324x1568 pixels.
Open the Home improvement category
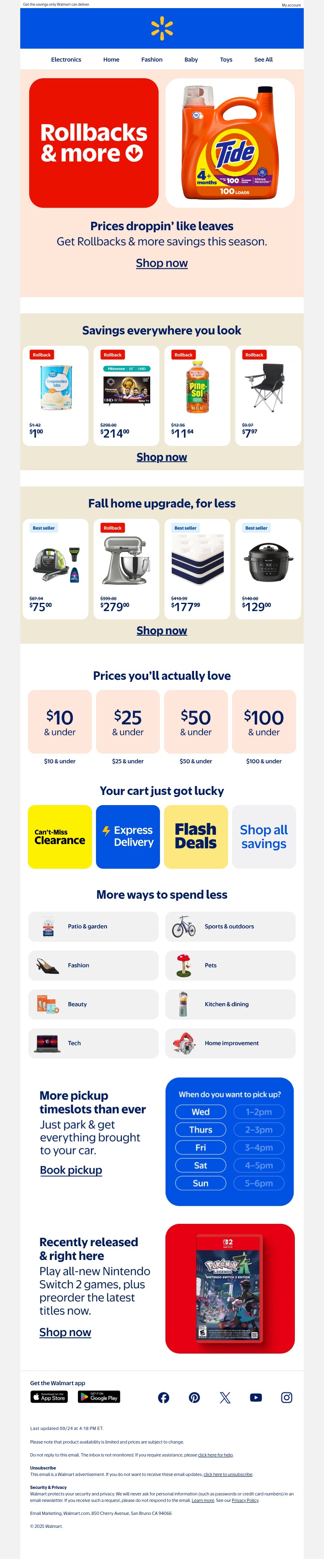click(230, 1043)
